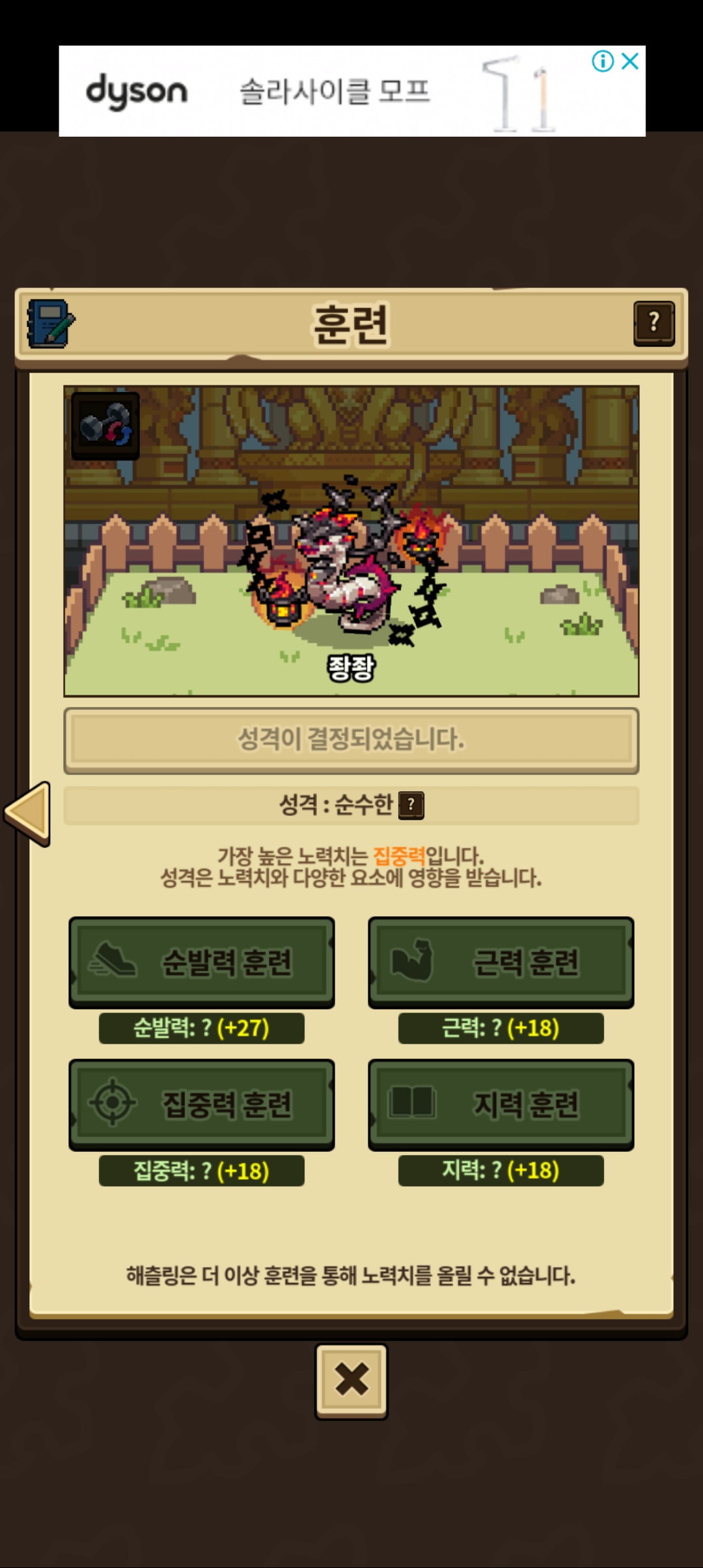This screenshot has height=1568, width=703.
Task: Close the 훈련 window with the X button
Action: pyautogui.click(x=351, y=1380)
